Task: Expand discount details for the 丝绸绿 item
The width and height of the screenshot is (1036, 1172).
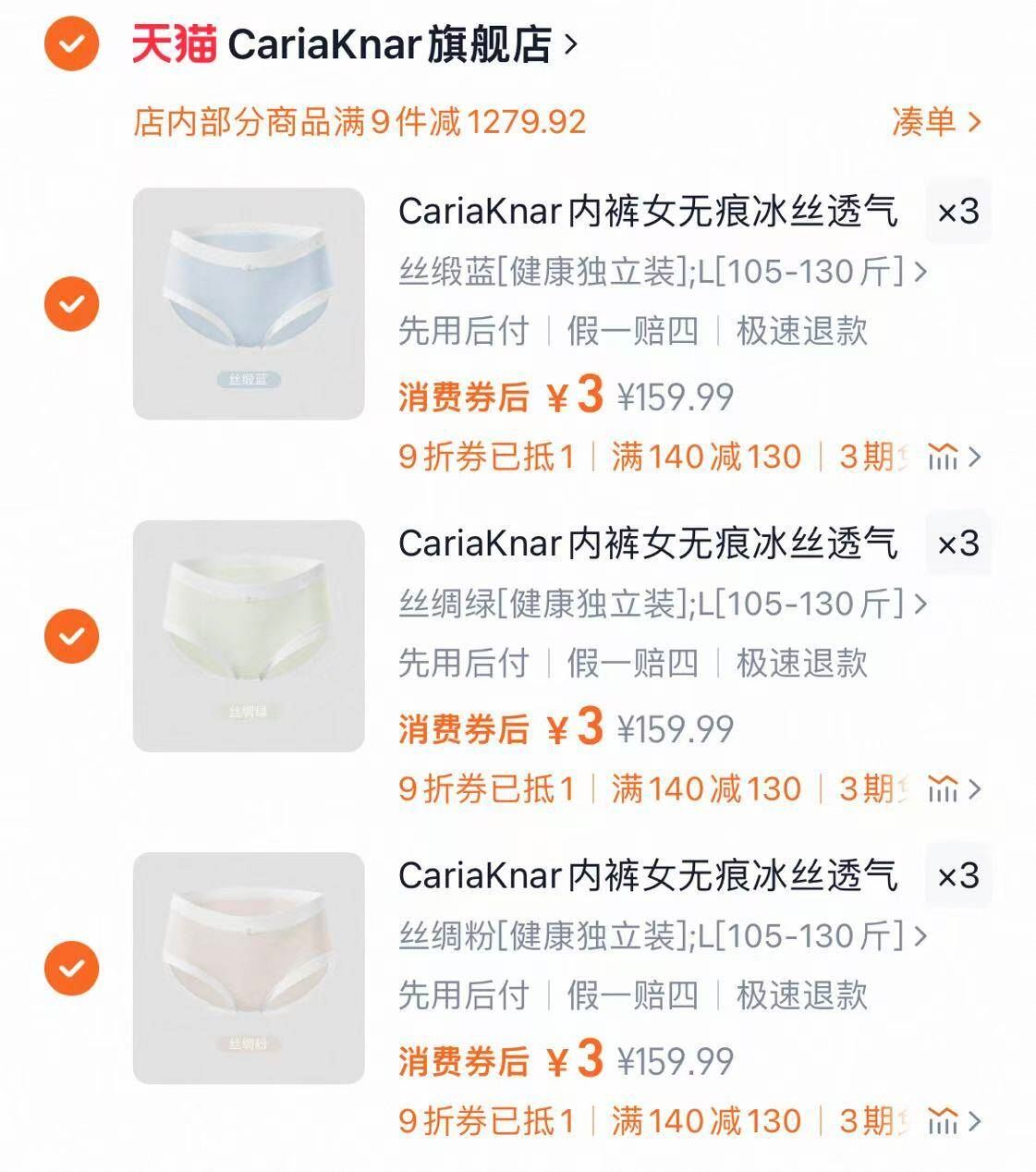Action: (956, 789)
